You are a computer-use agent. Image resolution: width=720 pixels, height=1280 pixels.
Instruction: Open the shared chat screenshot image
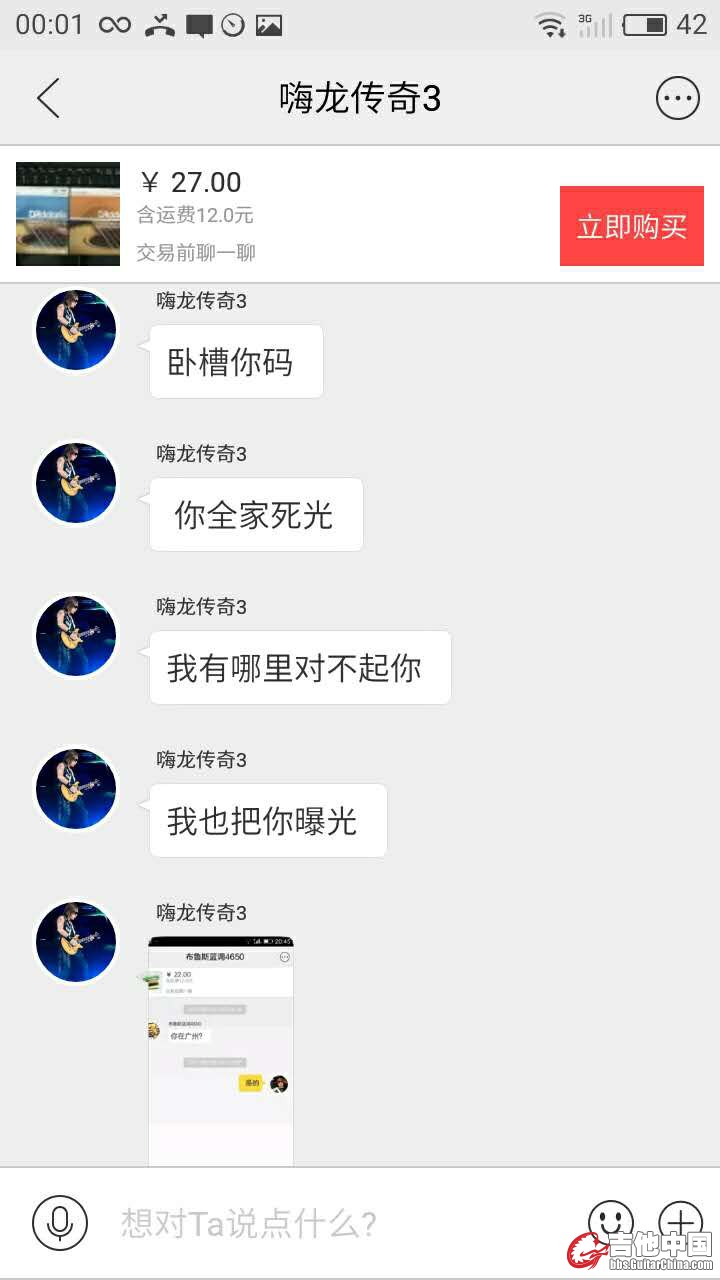click(x=221, y=1050)
